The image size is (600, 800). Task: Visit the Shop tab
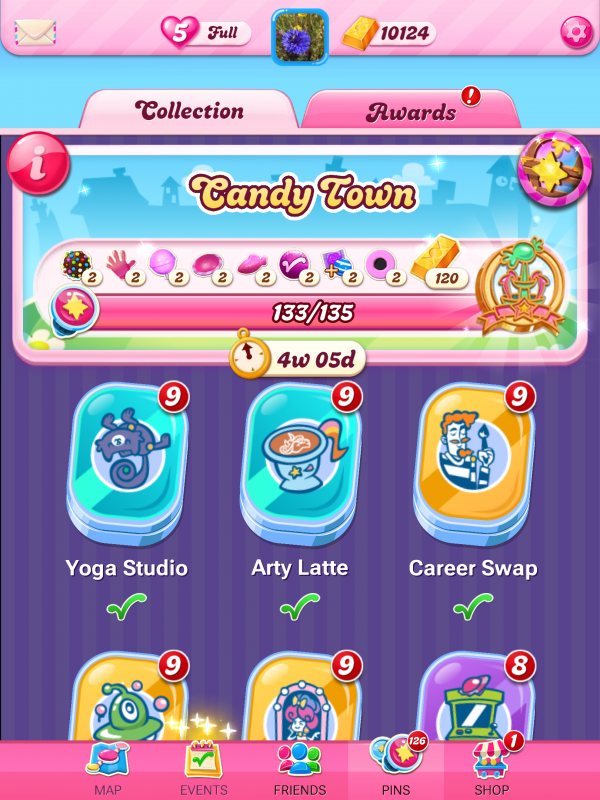pos(491,768)
